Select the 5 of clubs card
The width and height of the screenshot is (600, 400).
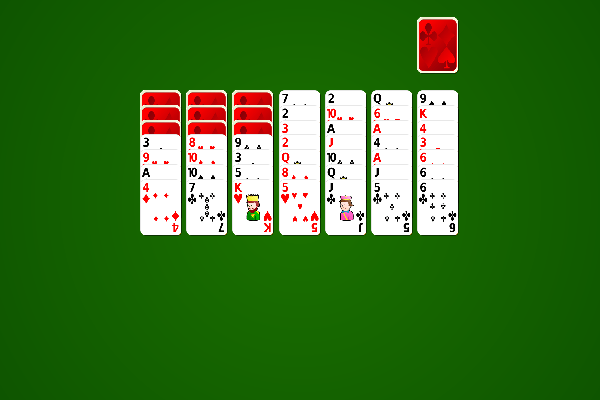coord(391,207)
